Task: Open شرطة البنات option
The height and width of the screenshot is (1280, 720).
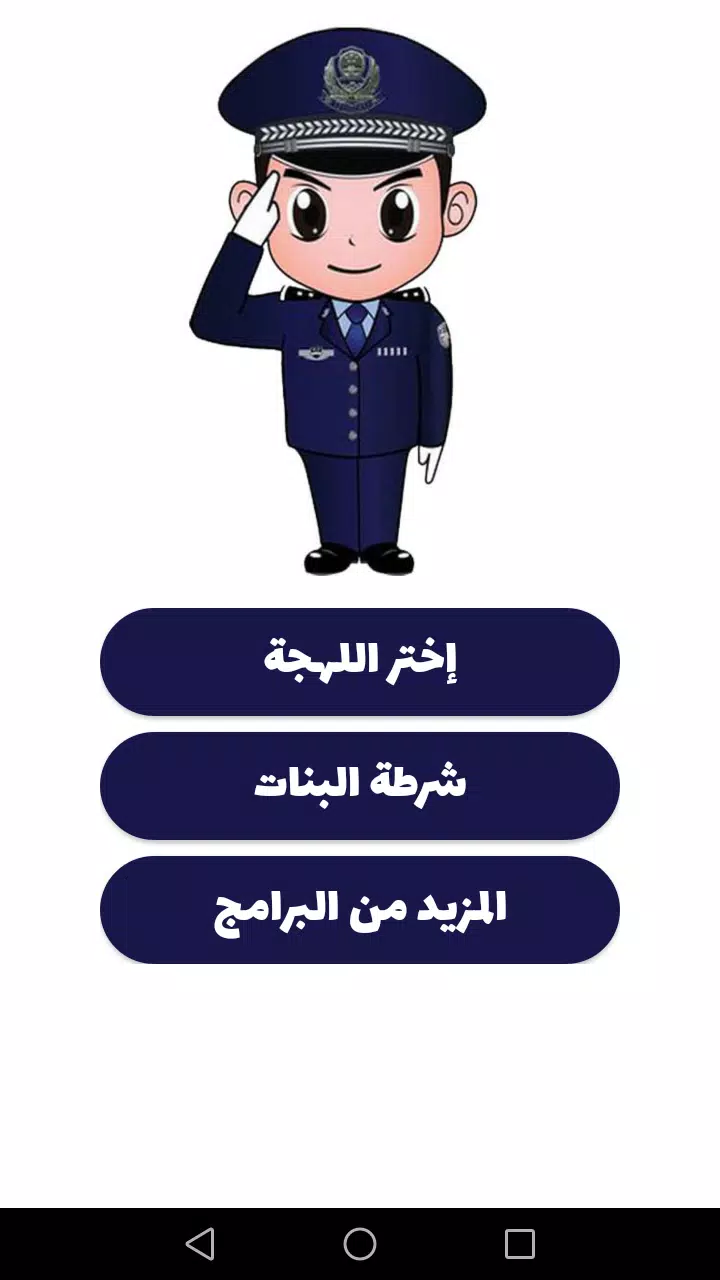Action: 360,785
